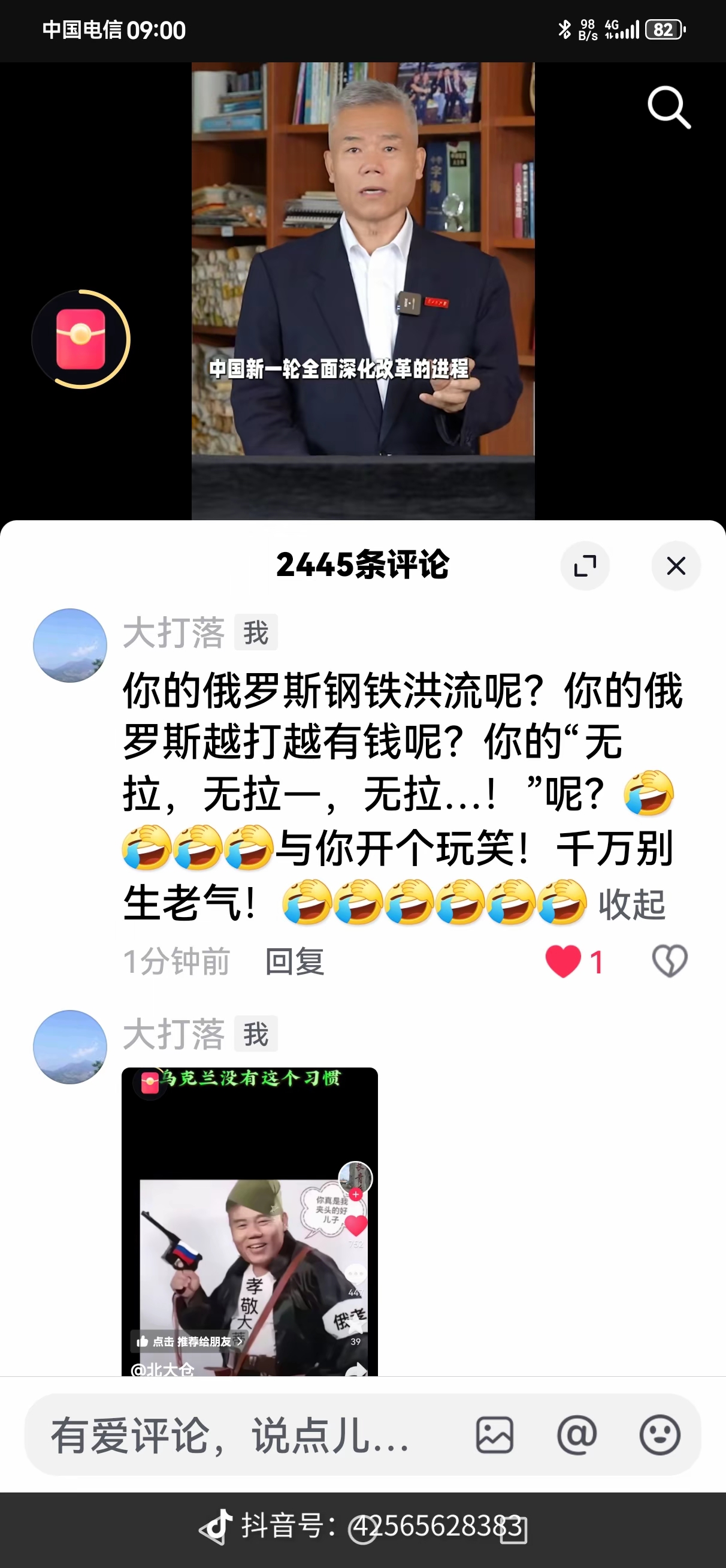Image resolution: width=726 pixels, height=1568 pixels.
Task: Dislike the comment with broken heart icon
Action: tap(670, 962)
